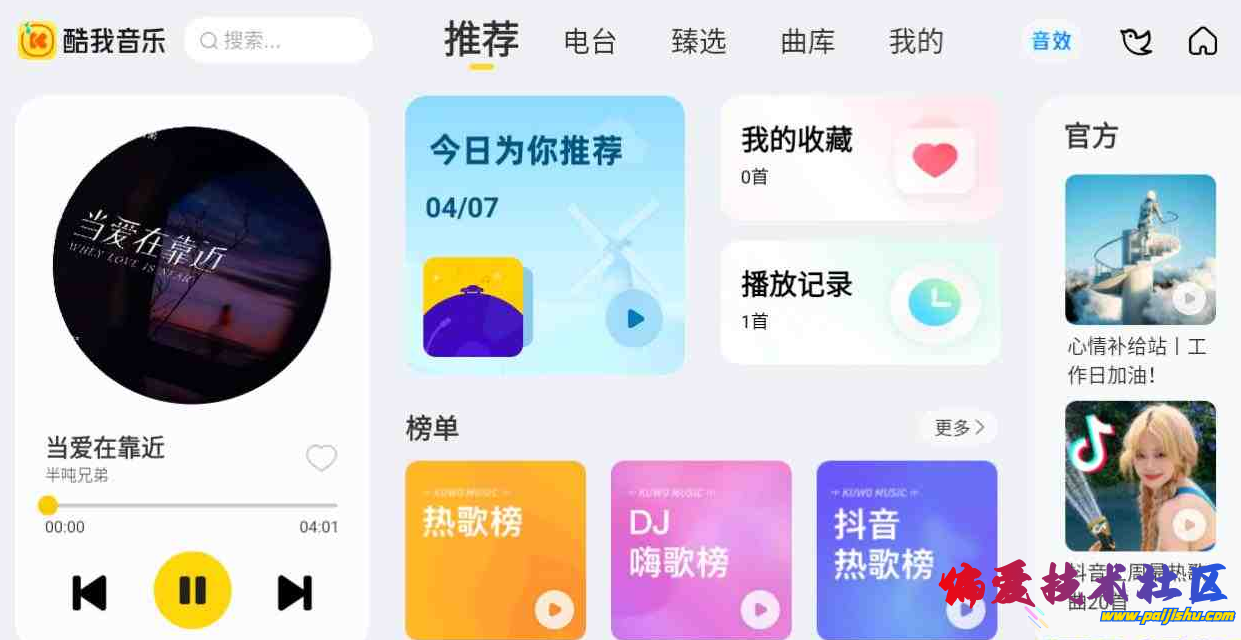Go to home via house icon
The width and height of the screenshot is (1241, 640).
click(x=1203, y=41)
